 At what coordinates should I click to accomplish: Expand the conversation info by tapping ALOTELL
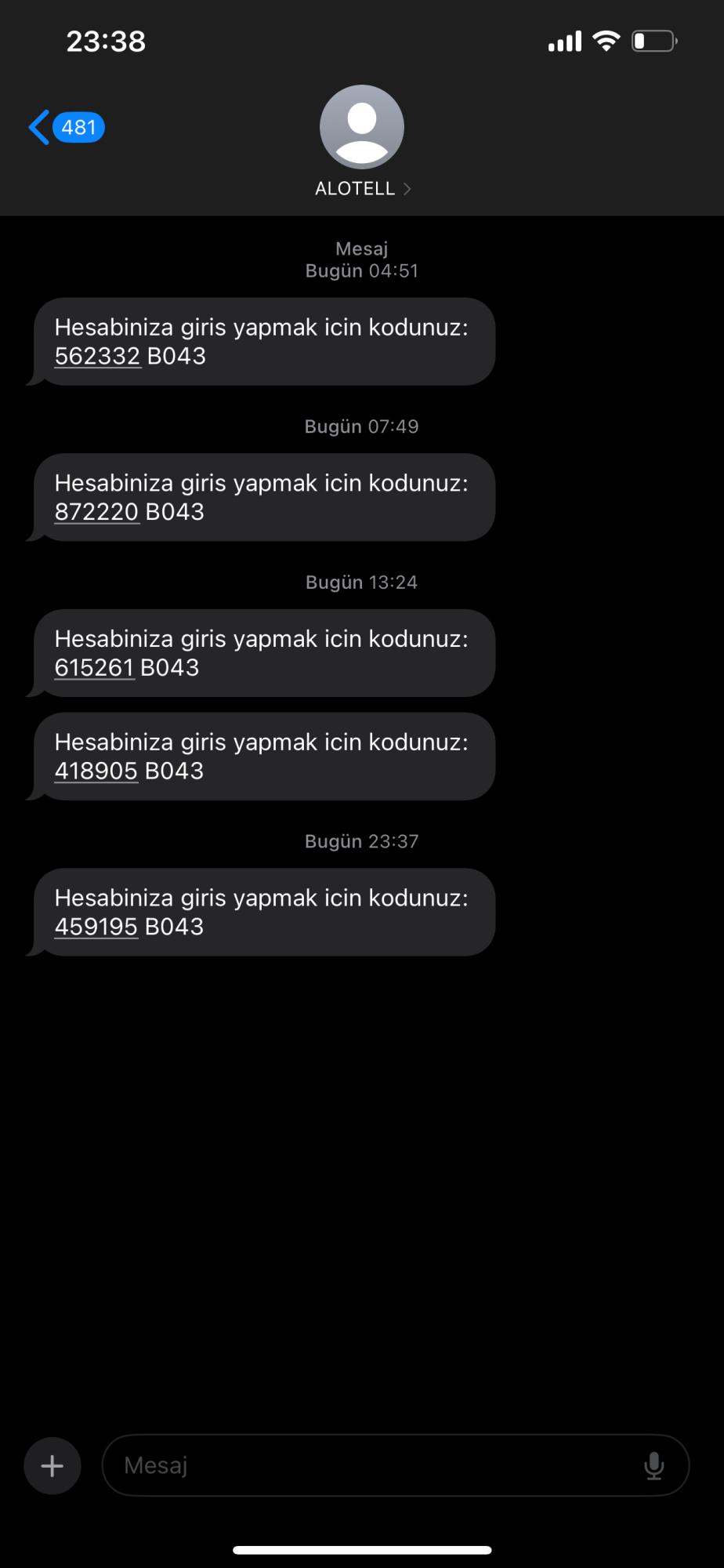(354, 188)
